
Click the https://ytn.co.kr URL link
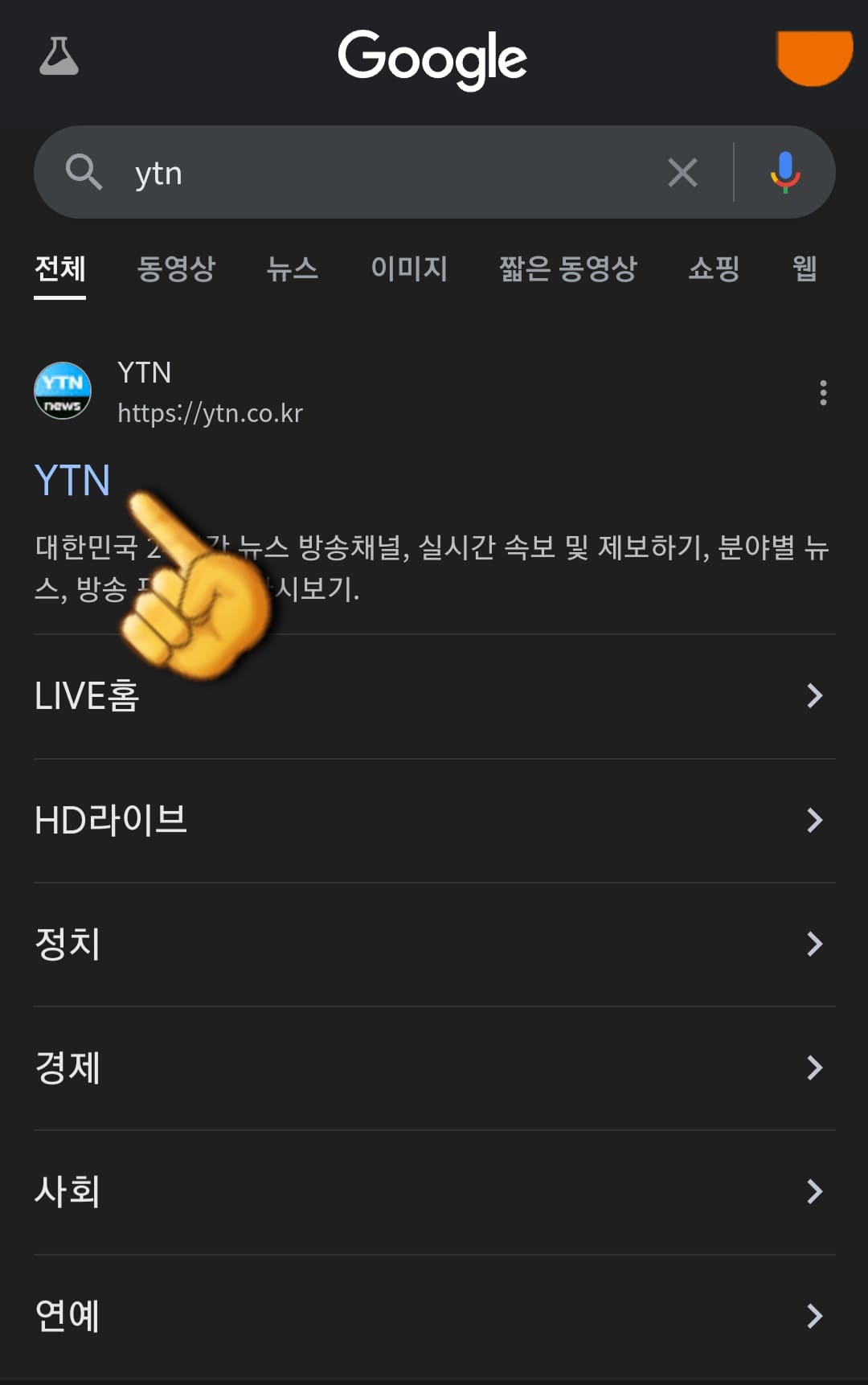pos(211,414)
